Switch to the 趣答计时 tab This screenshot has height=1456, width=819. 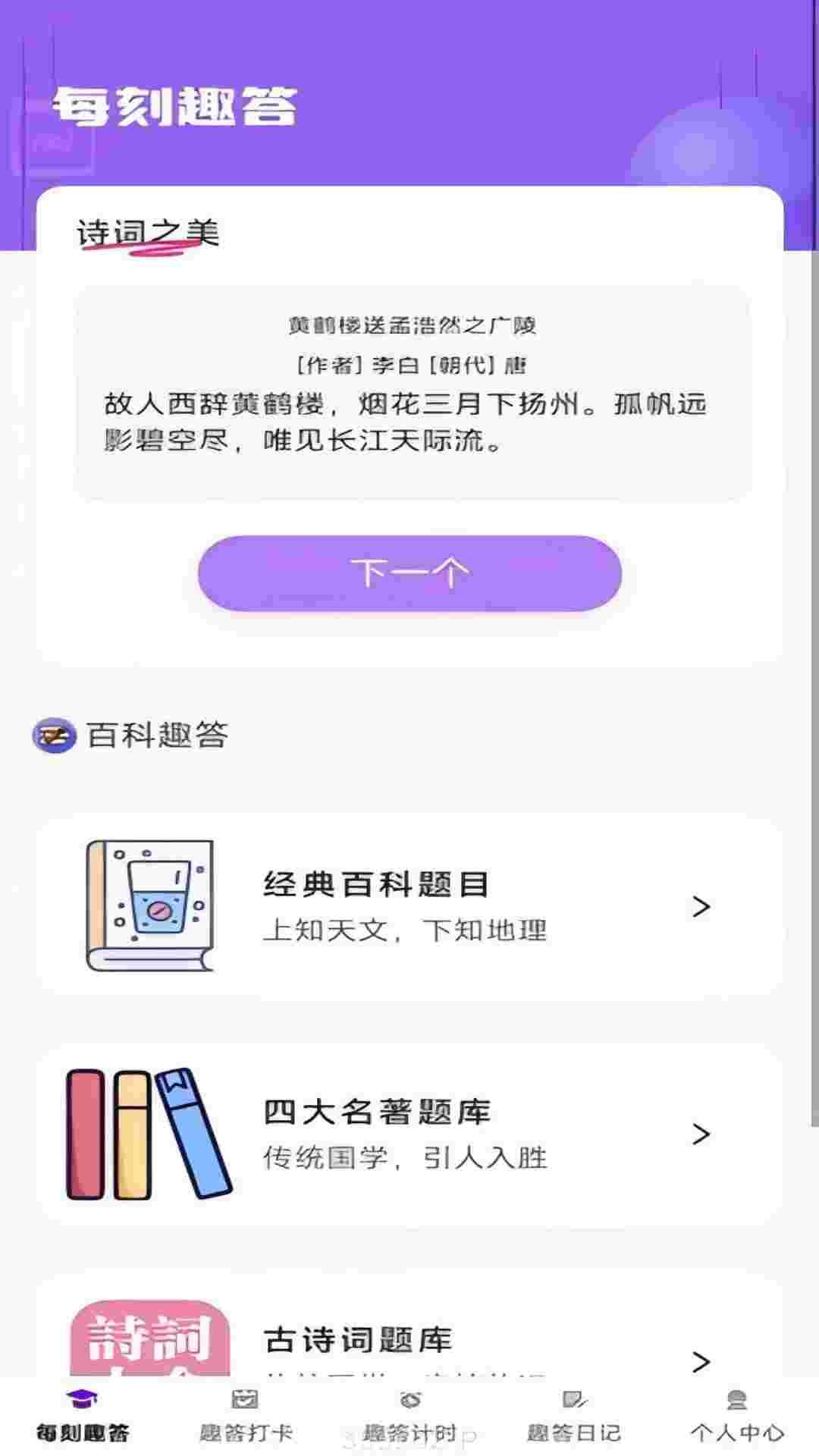point(409,1417)
